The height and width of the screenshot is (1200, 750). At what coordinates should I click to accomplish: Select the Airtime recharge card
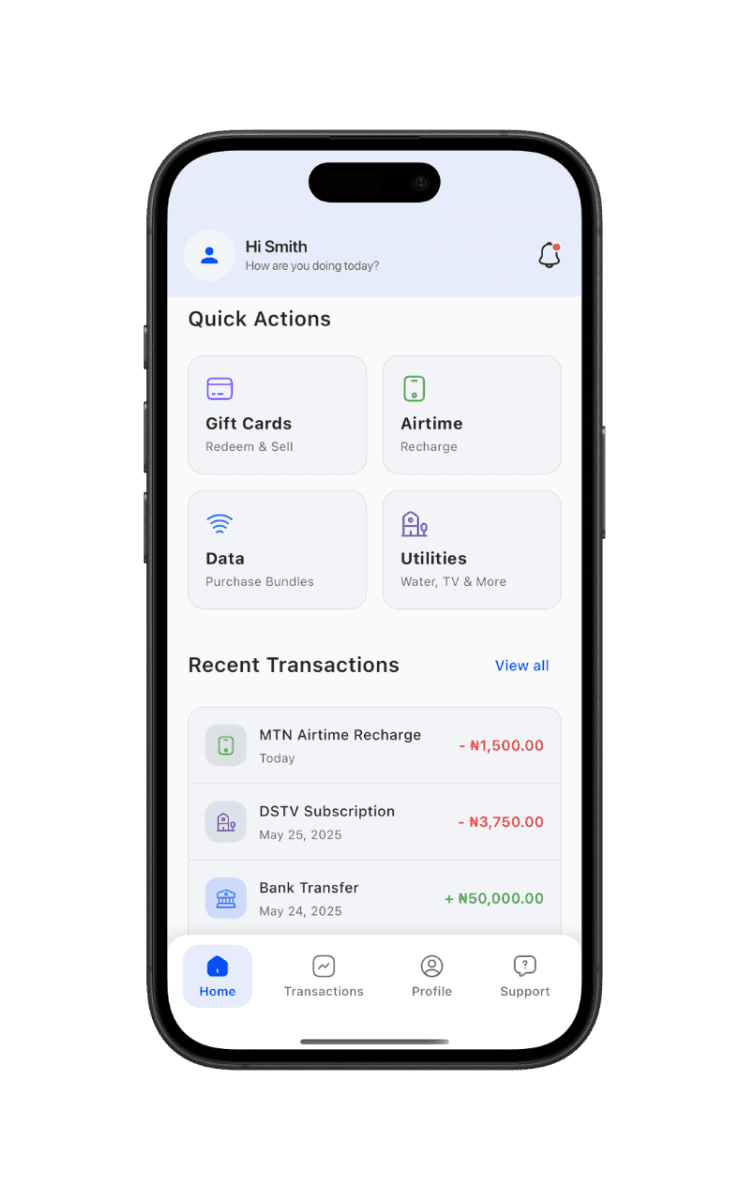[471, 414]
